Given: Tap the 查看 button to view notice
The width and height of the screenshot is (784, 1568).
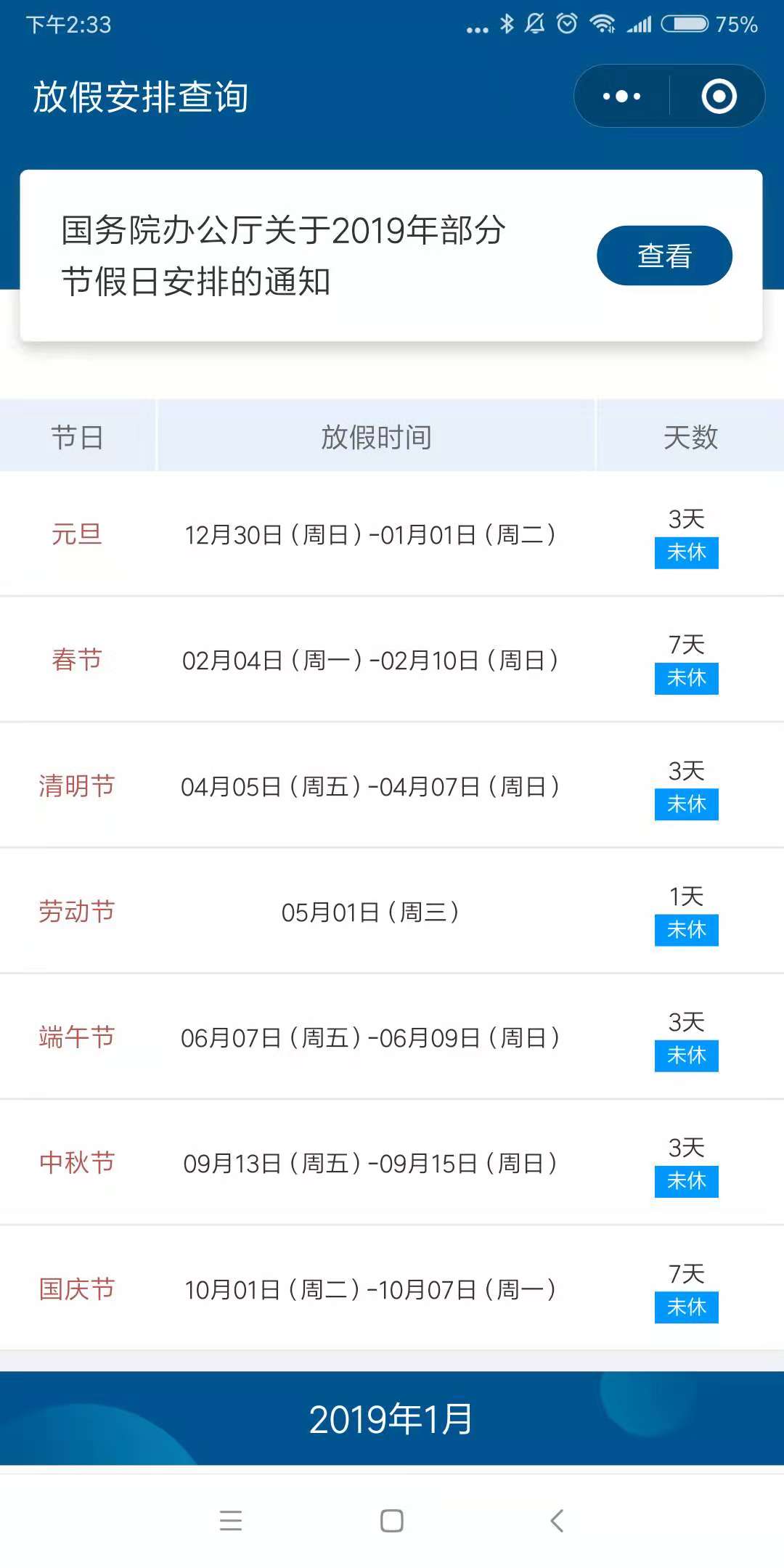Looking at the screenshot, I should tap(664, 256).
